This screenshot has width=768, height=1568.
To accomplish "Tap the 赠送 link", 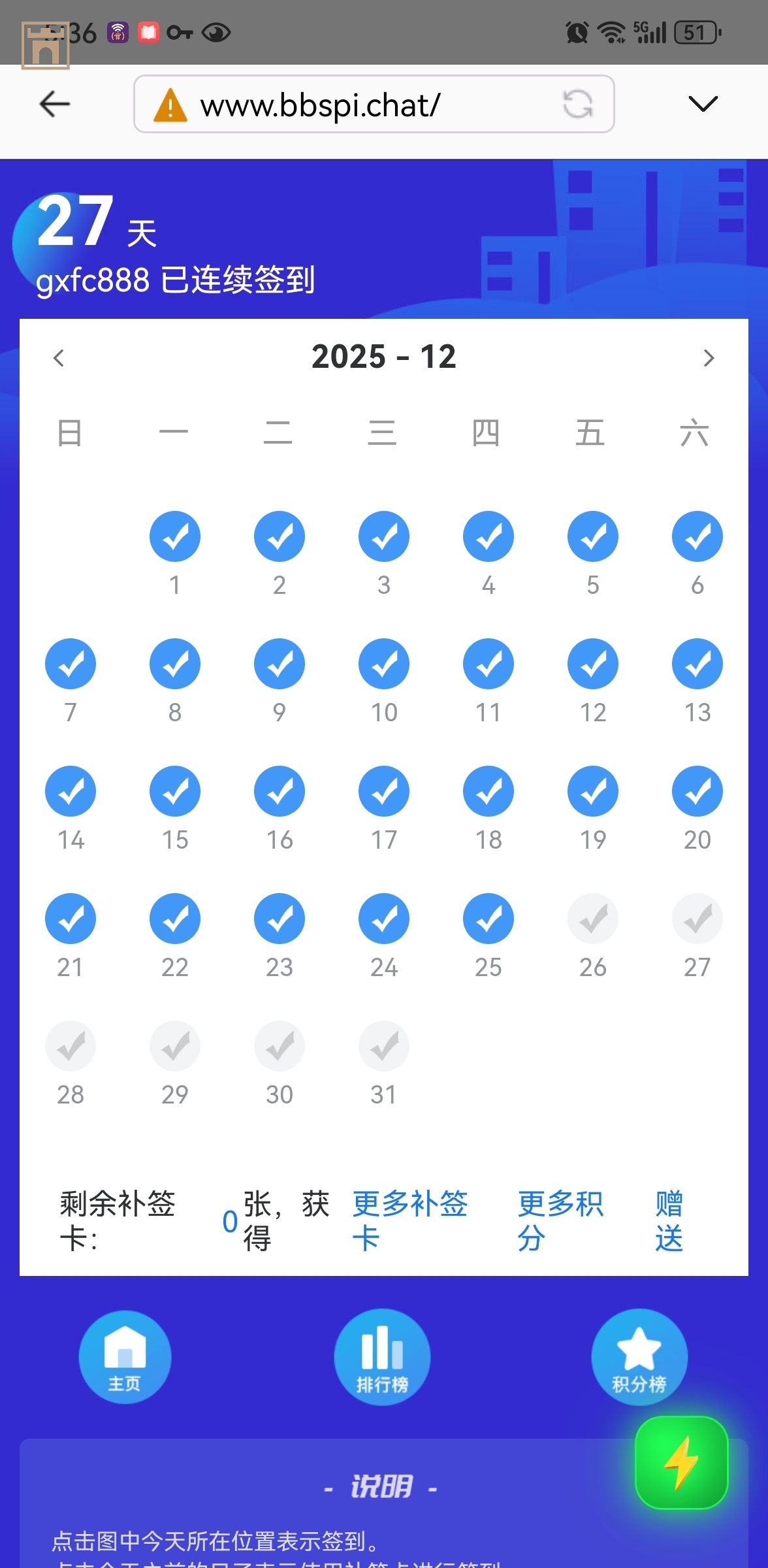I will tap(669, 1220).
